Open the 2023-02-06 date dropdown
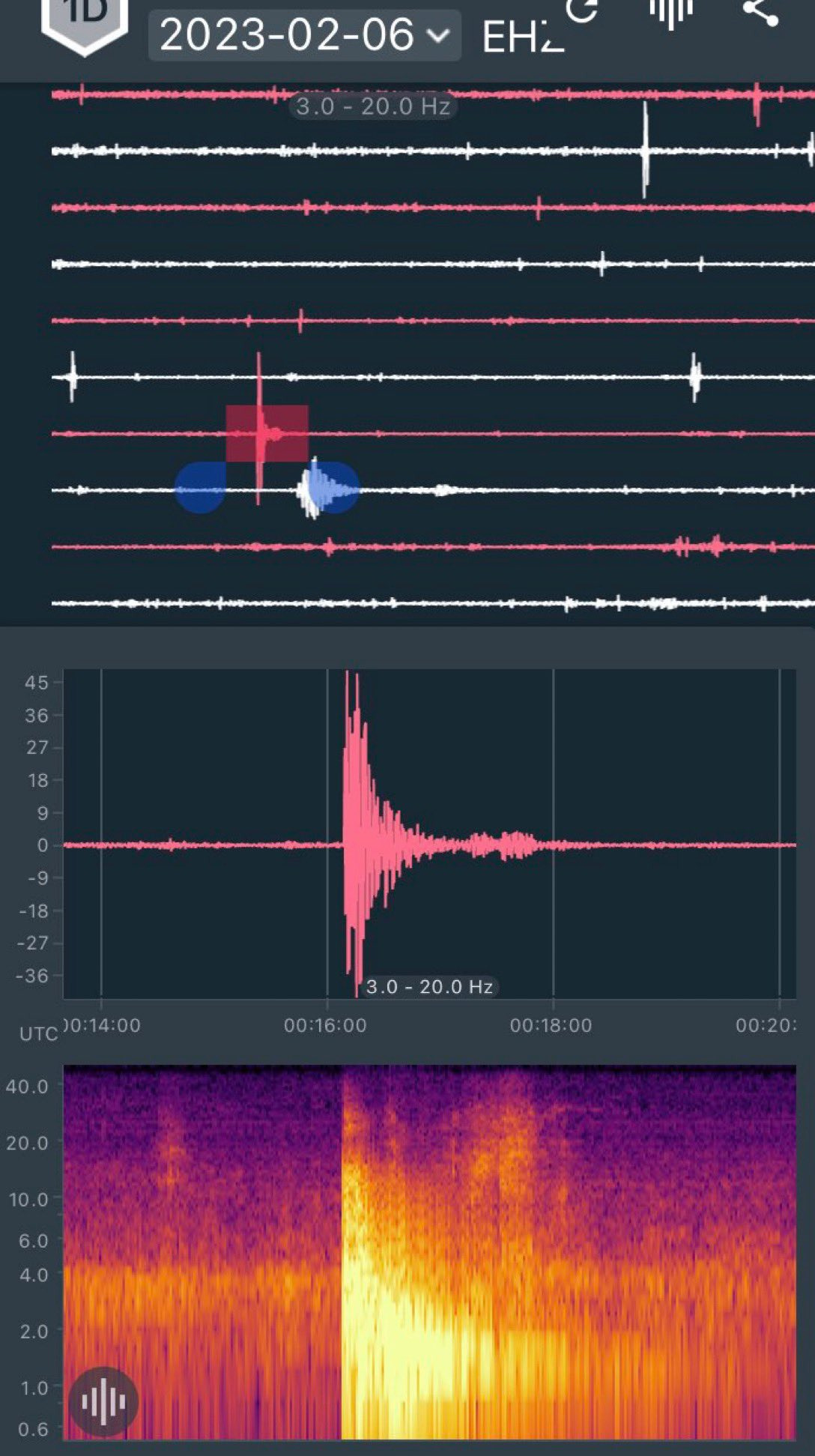This screenshot has width=815, height=1456. (x=304, y=35)
